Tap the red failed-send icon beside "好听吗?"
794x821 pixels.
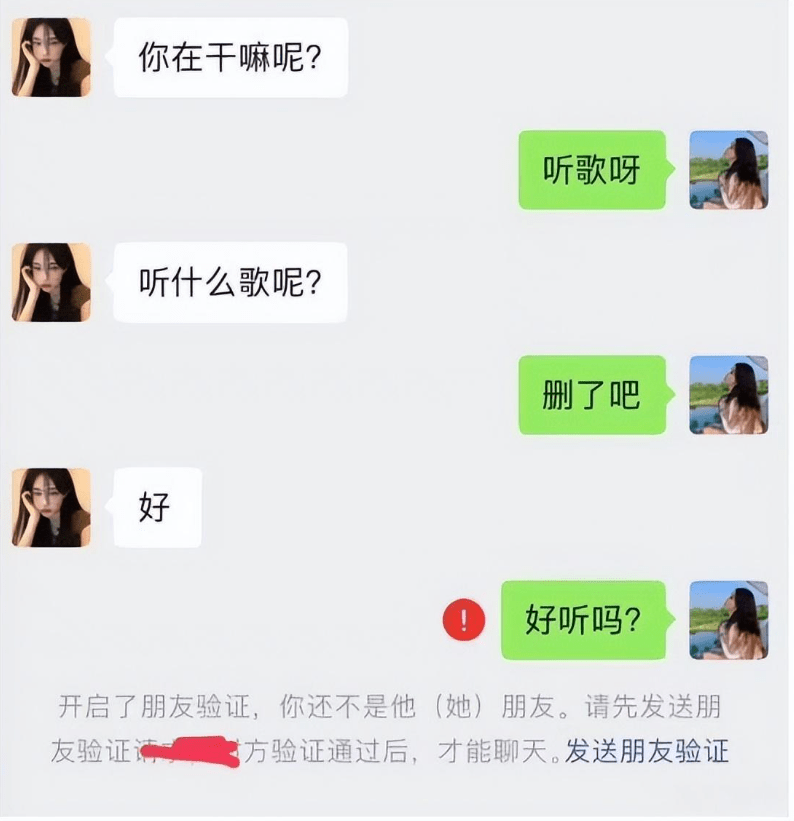(x=464, y=621)
